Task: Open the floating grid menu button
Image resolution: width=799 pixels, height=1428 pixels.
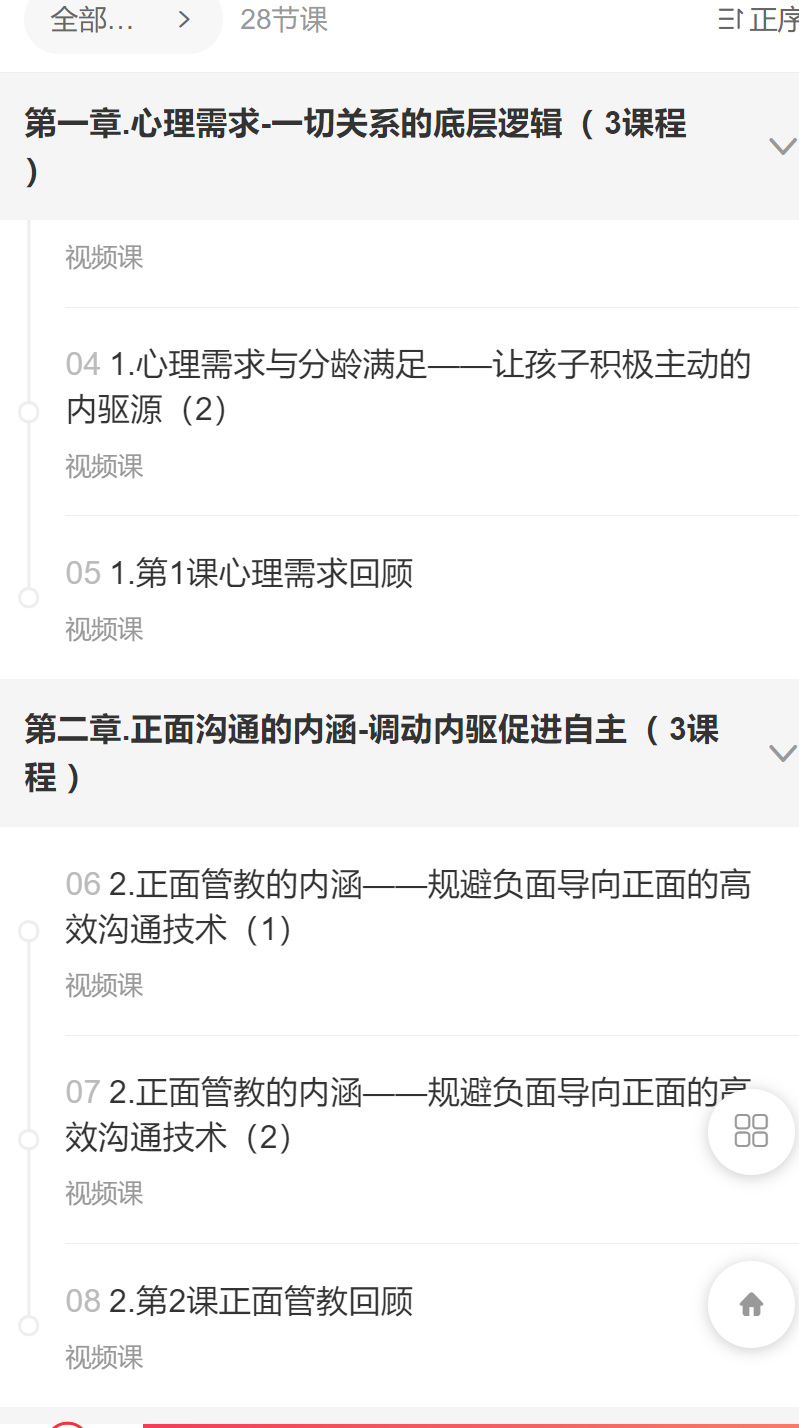Action: [751, 1131]
